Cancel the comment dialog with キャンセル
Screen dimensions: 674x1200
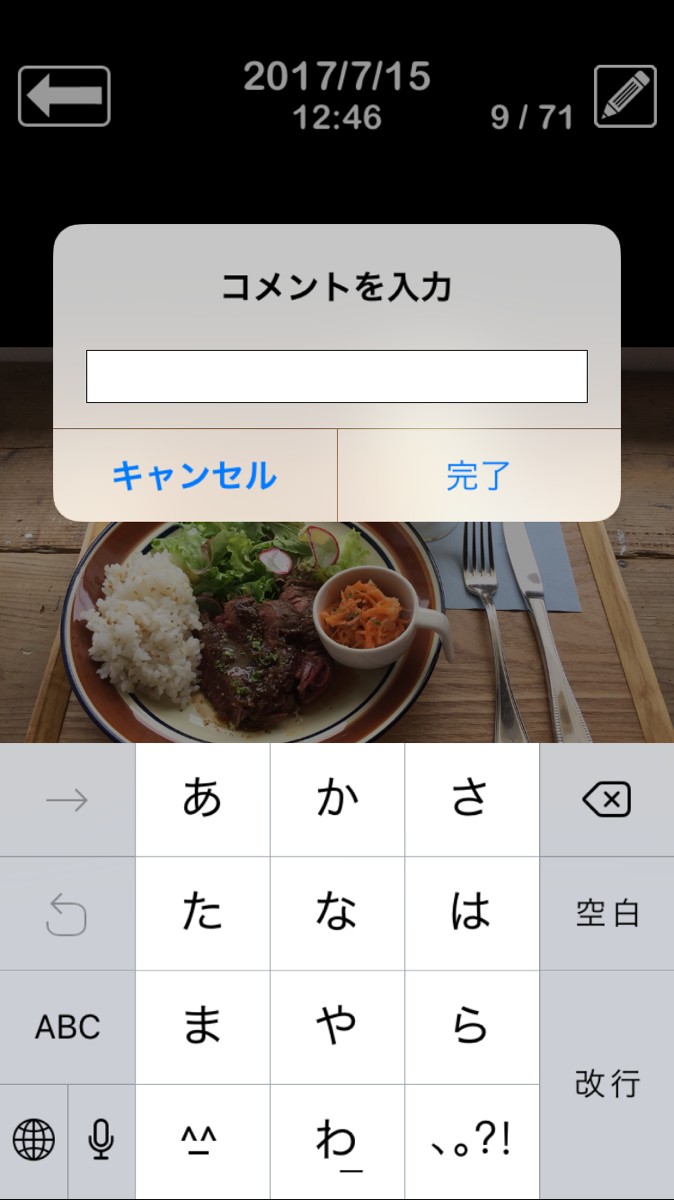pyautogui.click(x=194, y=476)
